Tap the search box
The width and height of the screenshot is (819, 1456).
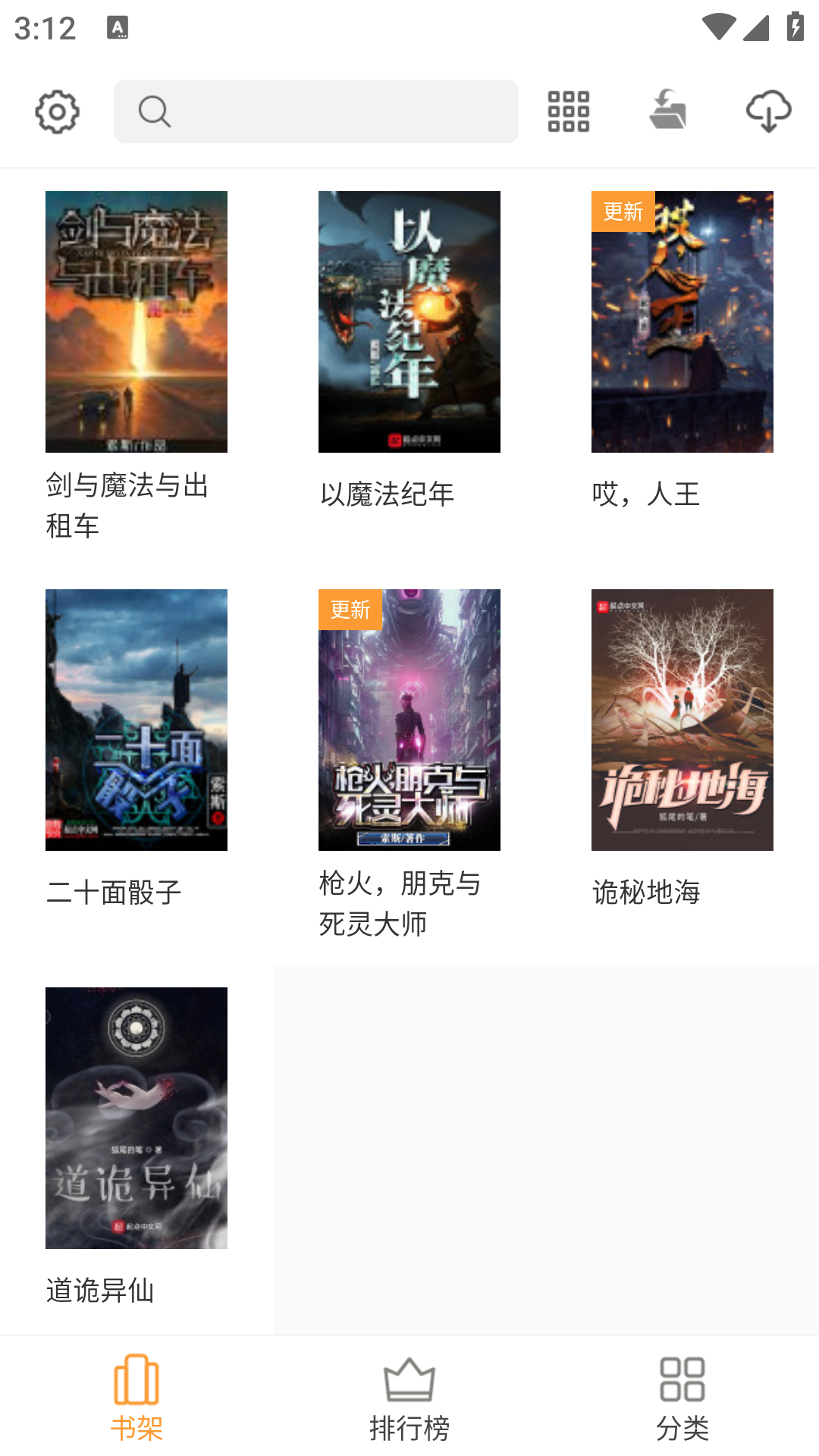pos(316,112)
